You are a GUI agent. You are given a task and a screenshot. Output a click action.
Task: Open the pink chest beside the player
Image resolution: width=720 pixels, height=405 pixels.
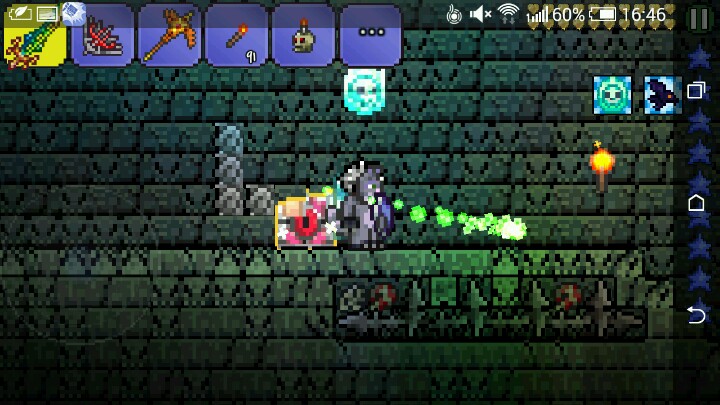click(304, 221)
